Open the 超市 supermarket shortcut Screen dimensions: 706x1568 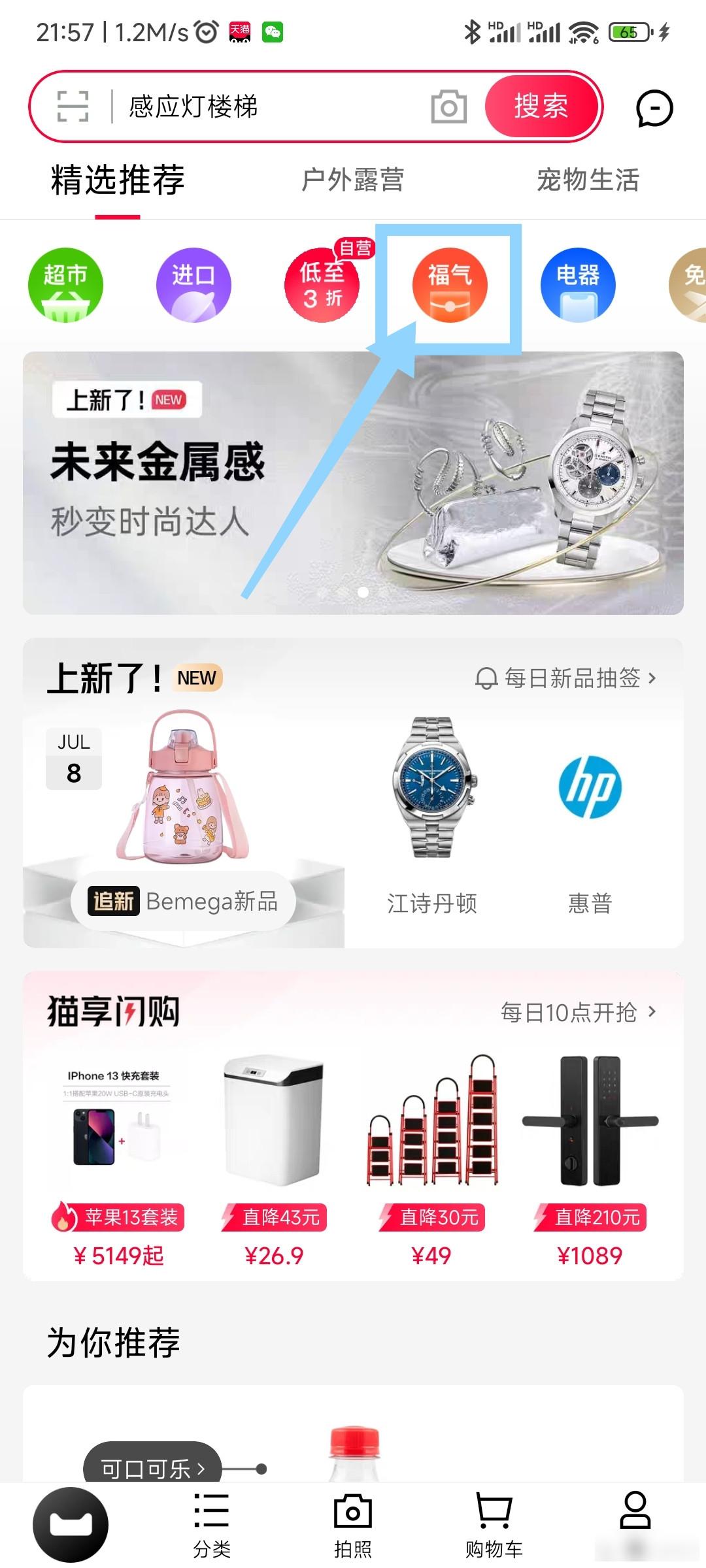point(65,285)
